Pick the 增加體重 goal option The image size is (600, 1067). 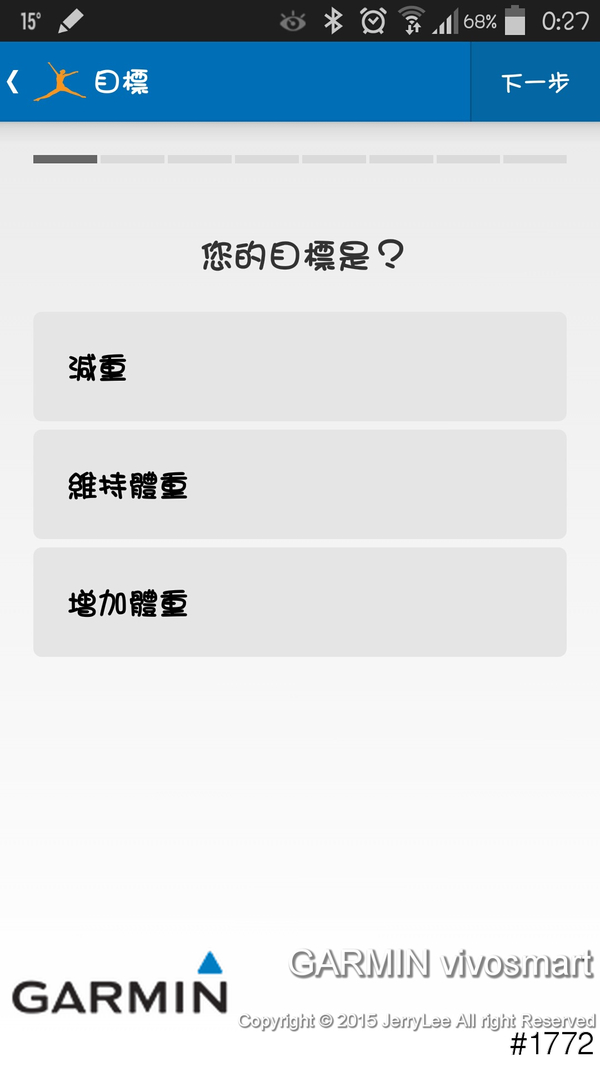pyautogui.click(x=300, y=602)
